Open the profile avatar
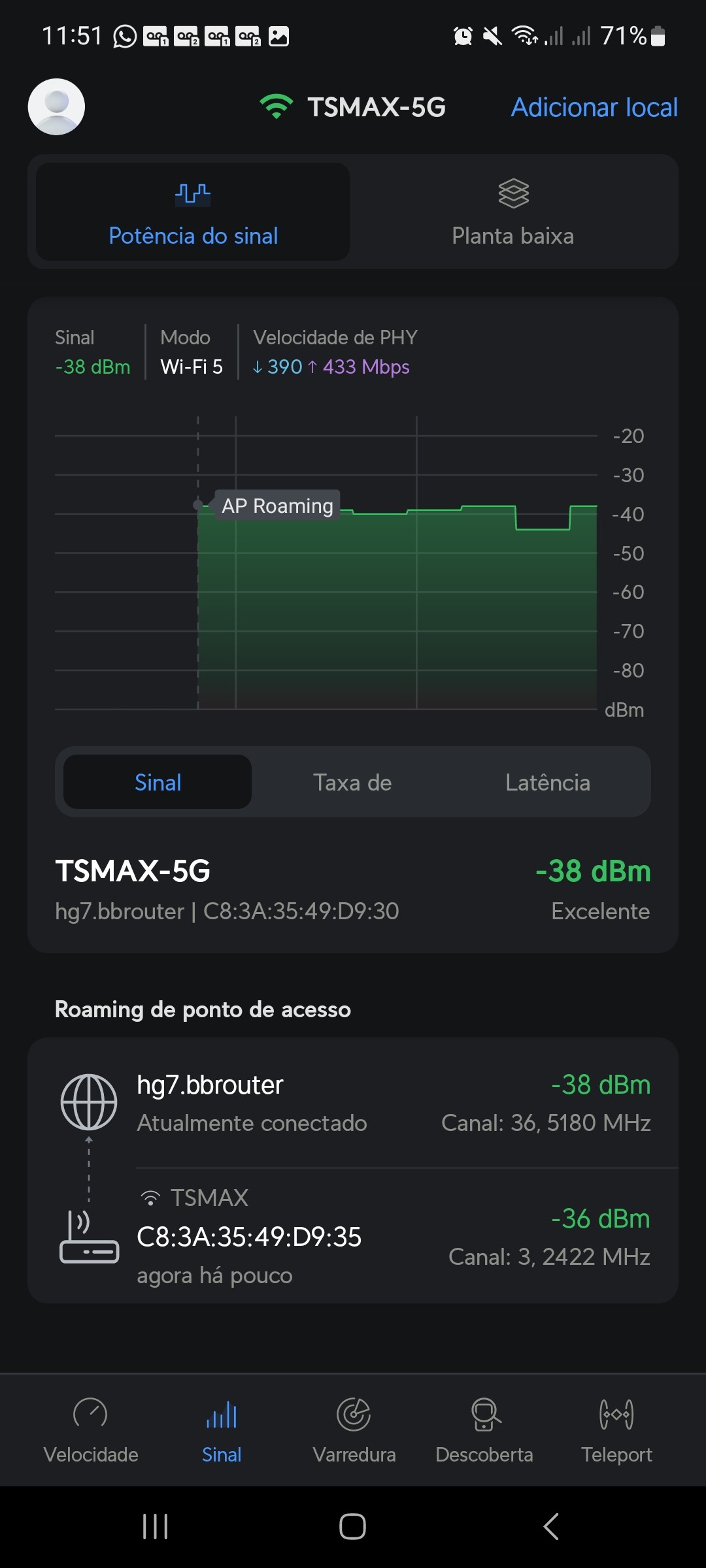Viewport: 706px width, 1568px height. [x=56, y=107]
